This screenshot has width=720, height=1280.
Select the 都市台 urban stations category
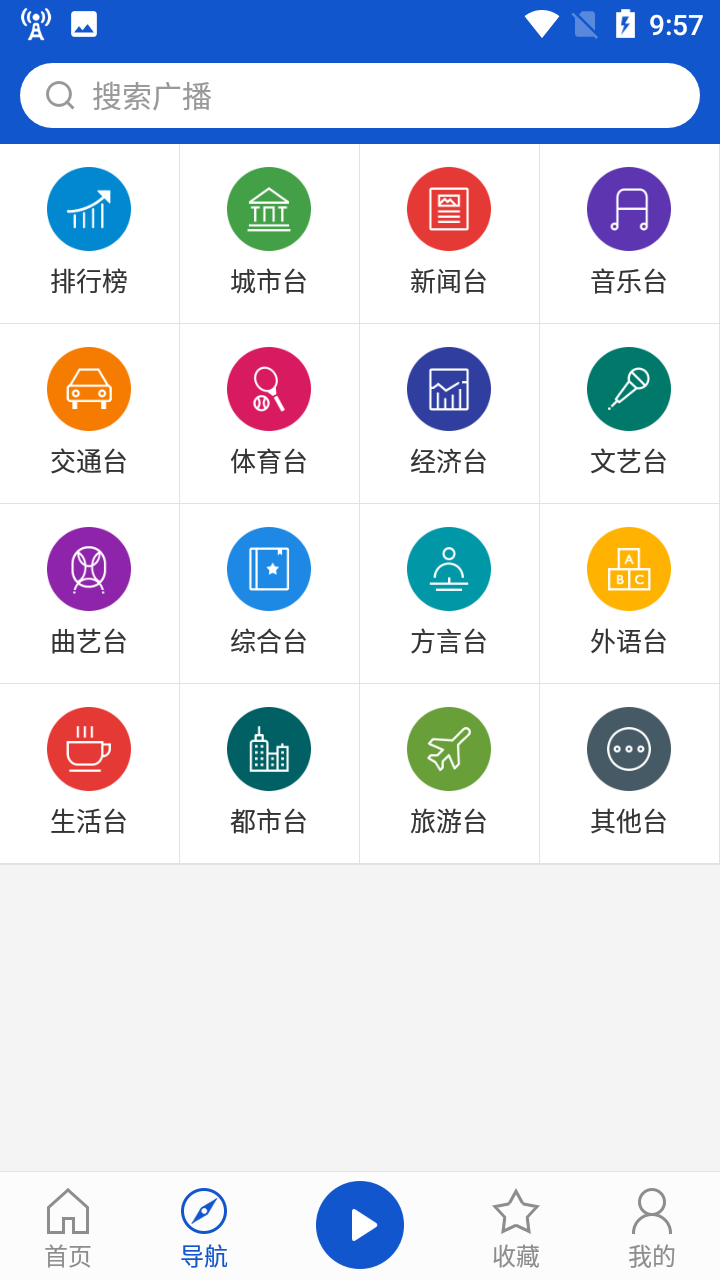[269, 772]
